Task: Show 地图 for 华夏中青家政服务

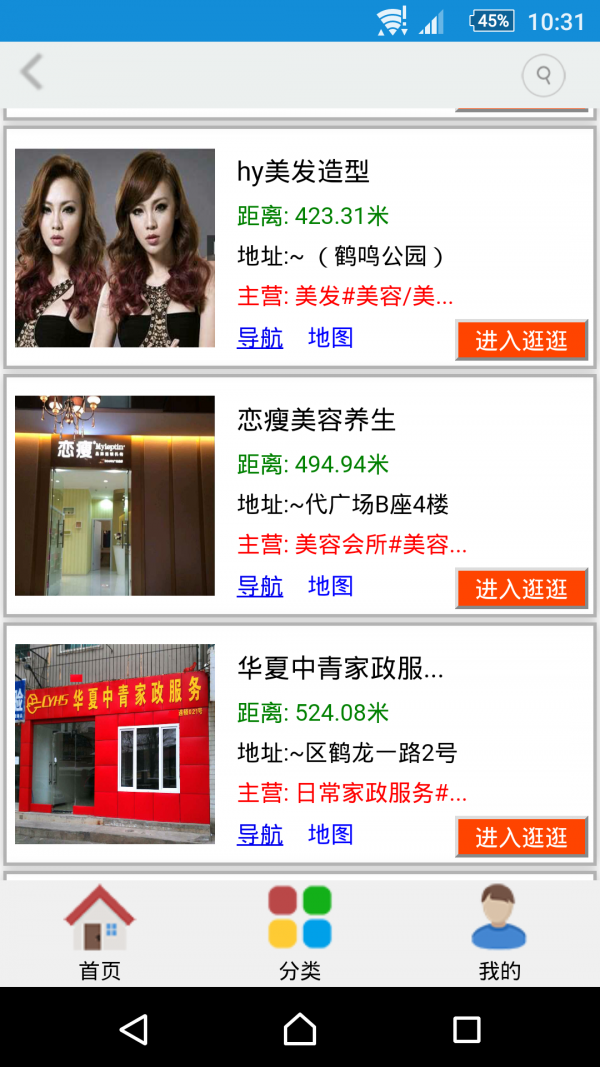Action: tap(331, 834)
